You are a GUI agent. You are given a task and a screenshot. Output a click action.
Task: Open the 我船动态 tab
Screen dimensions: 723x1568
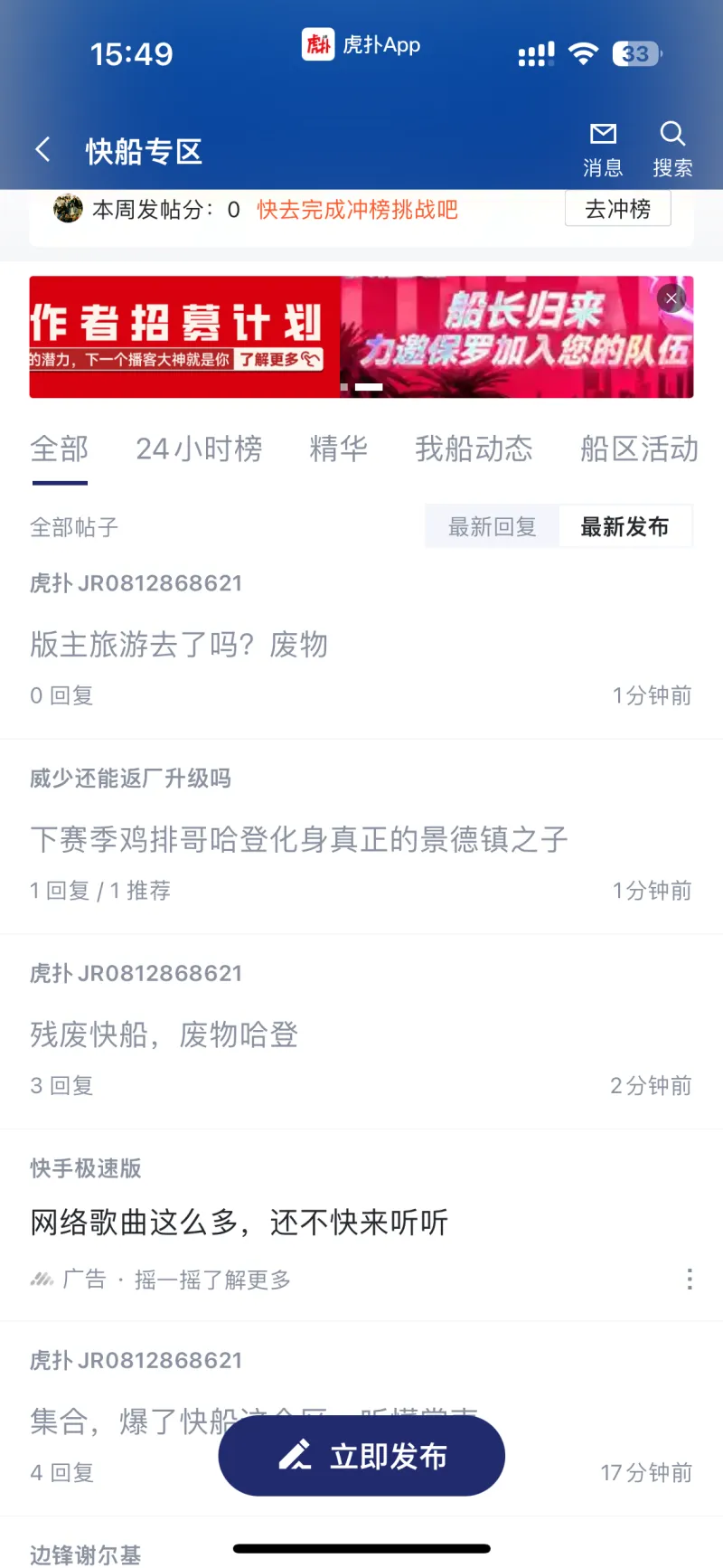pos(474,449)
